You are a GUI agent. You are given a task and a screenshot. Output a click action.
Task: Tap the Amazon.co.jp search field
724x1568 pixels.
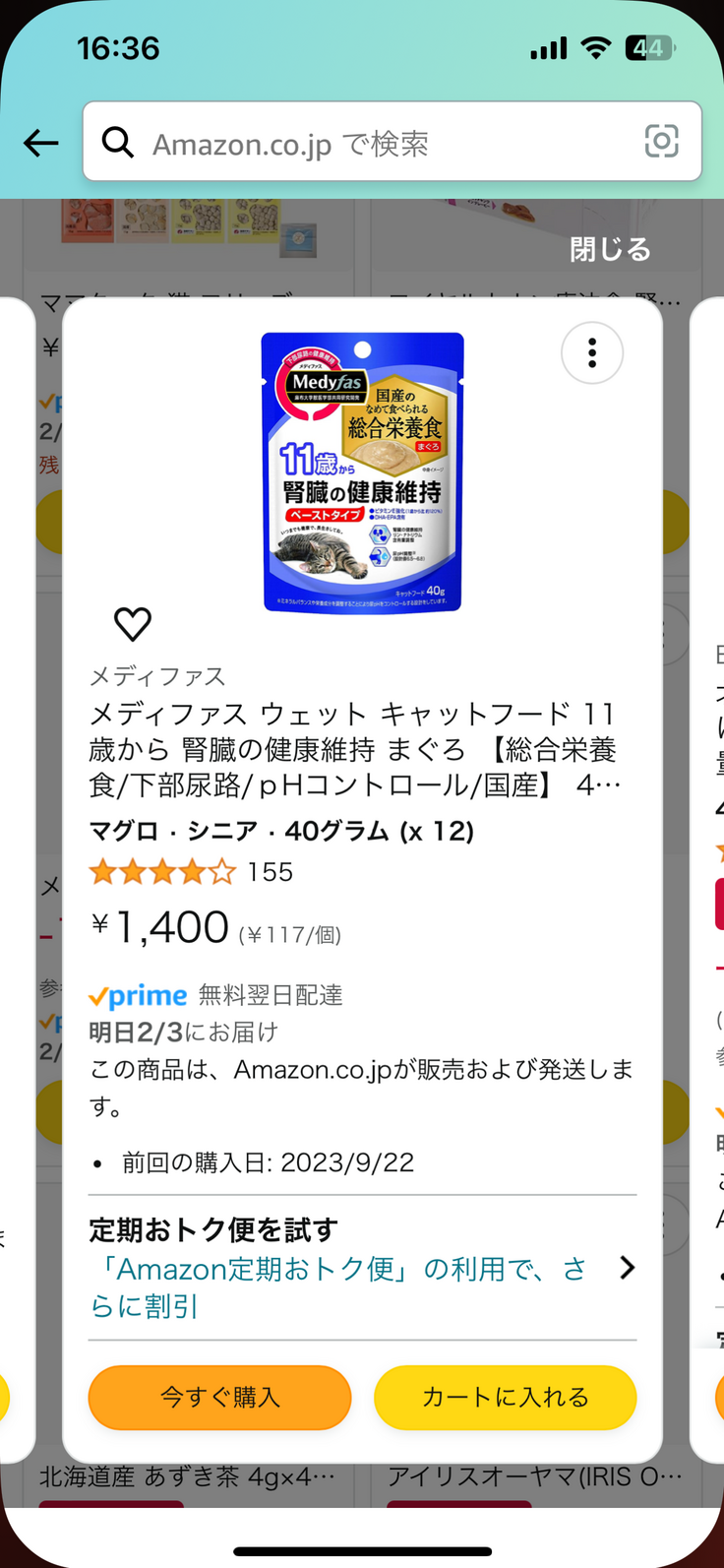point(384,144)
